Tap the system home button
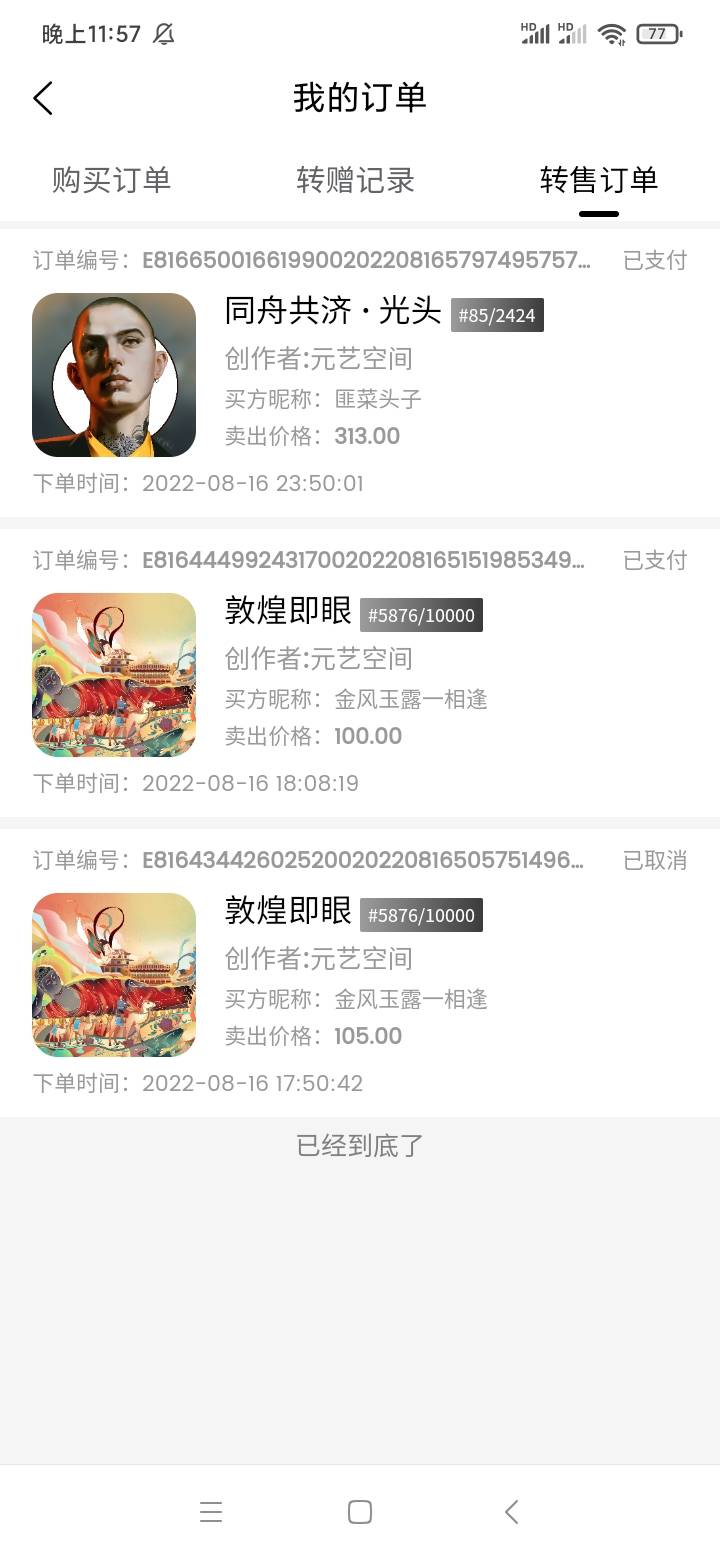The height and width of the screenshot is (1560, 720). [x=360, y=1512]
